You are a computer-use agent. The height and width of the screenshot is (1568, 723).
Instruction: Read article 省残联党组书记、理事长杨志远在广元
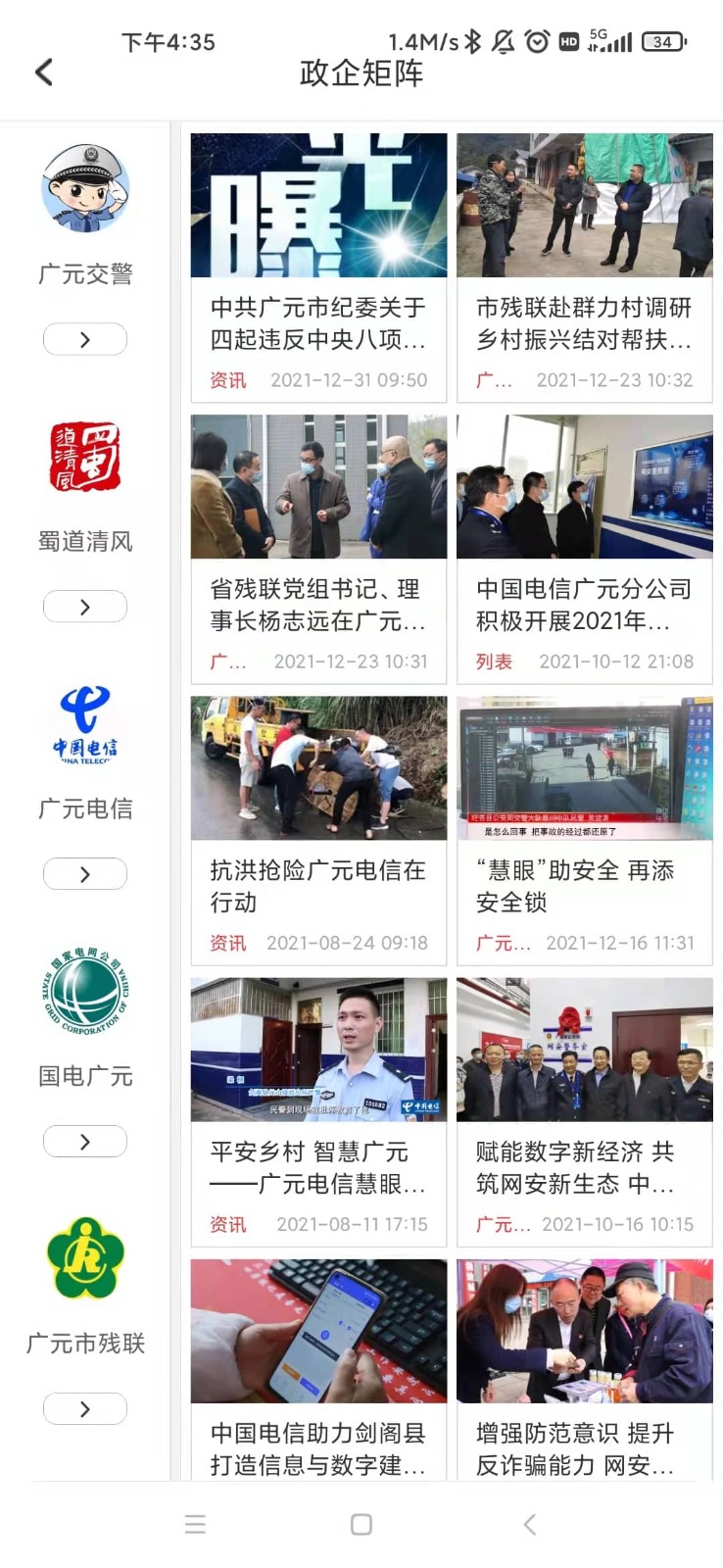[318, 604]
